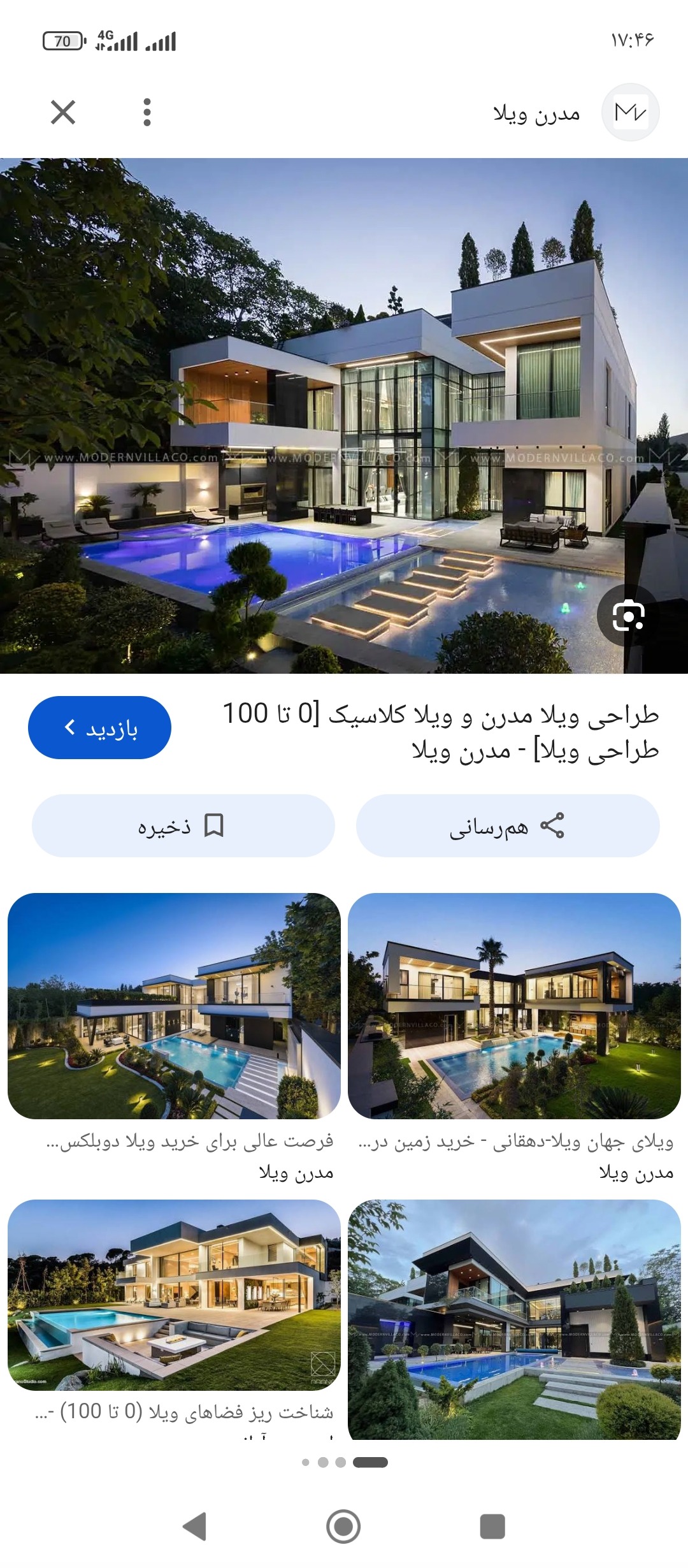
Task: Tap the بازدید (Visit) button
Action: click(99, 727)
